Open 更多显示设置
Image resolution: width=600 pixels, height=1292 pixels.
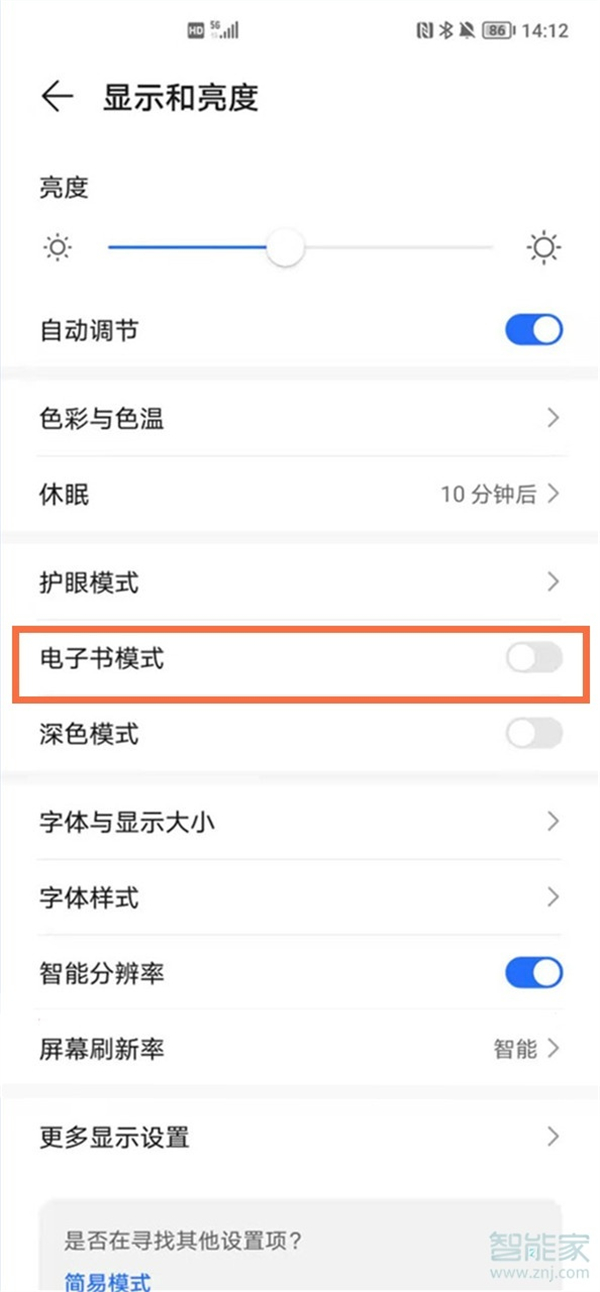[300, 1137]
